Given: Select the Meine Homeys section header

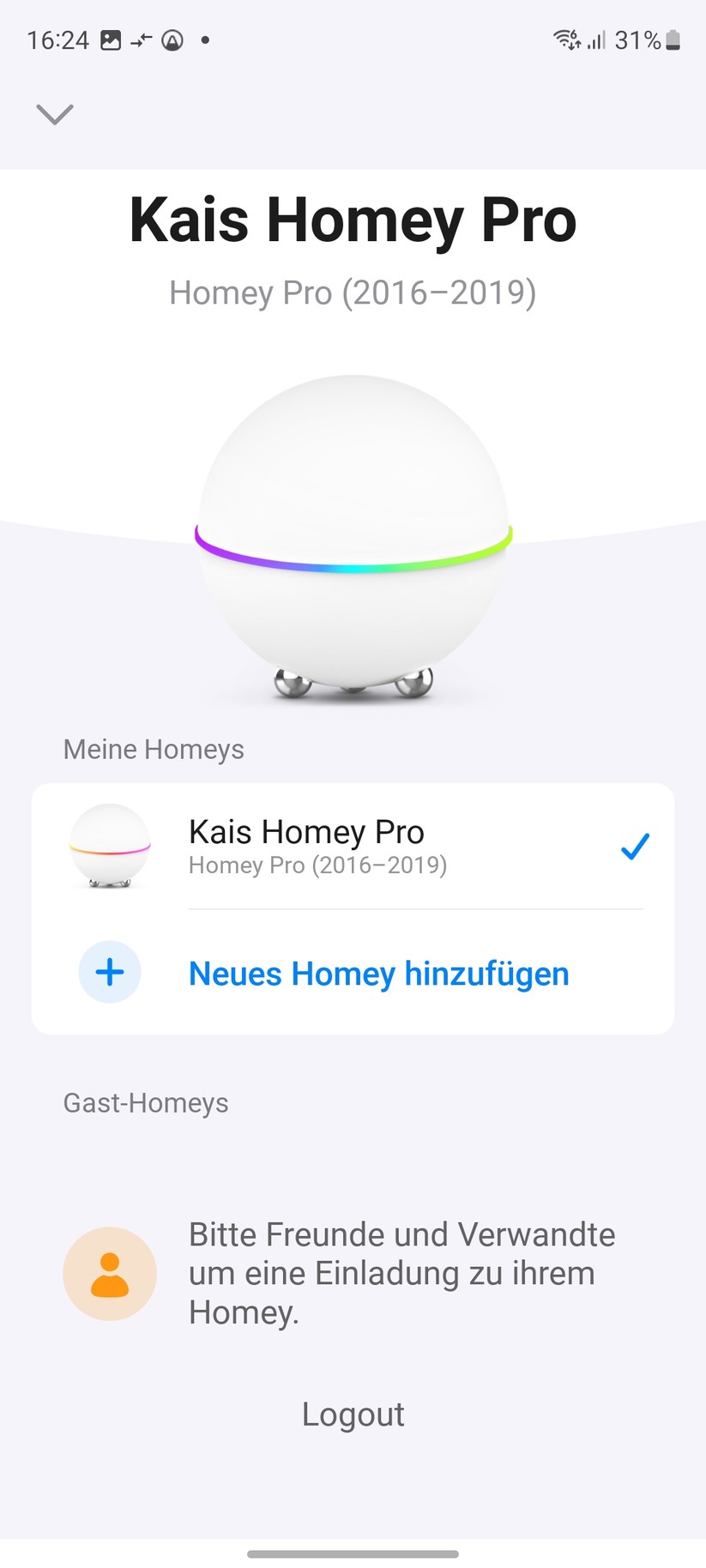Looking at the screenshot, I should tap(153, 749).
